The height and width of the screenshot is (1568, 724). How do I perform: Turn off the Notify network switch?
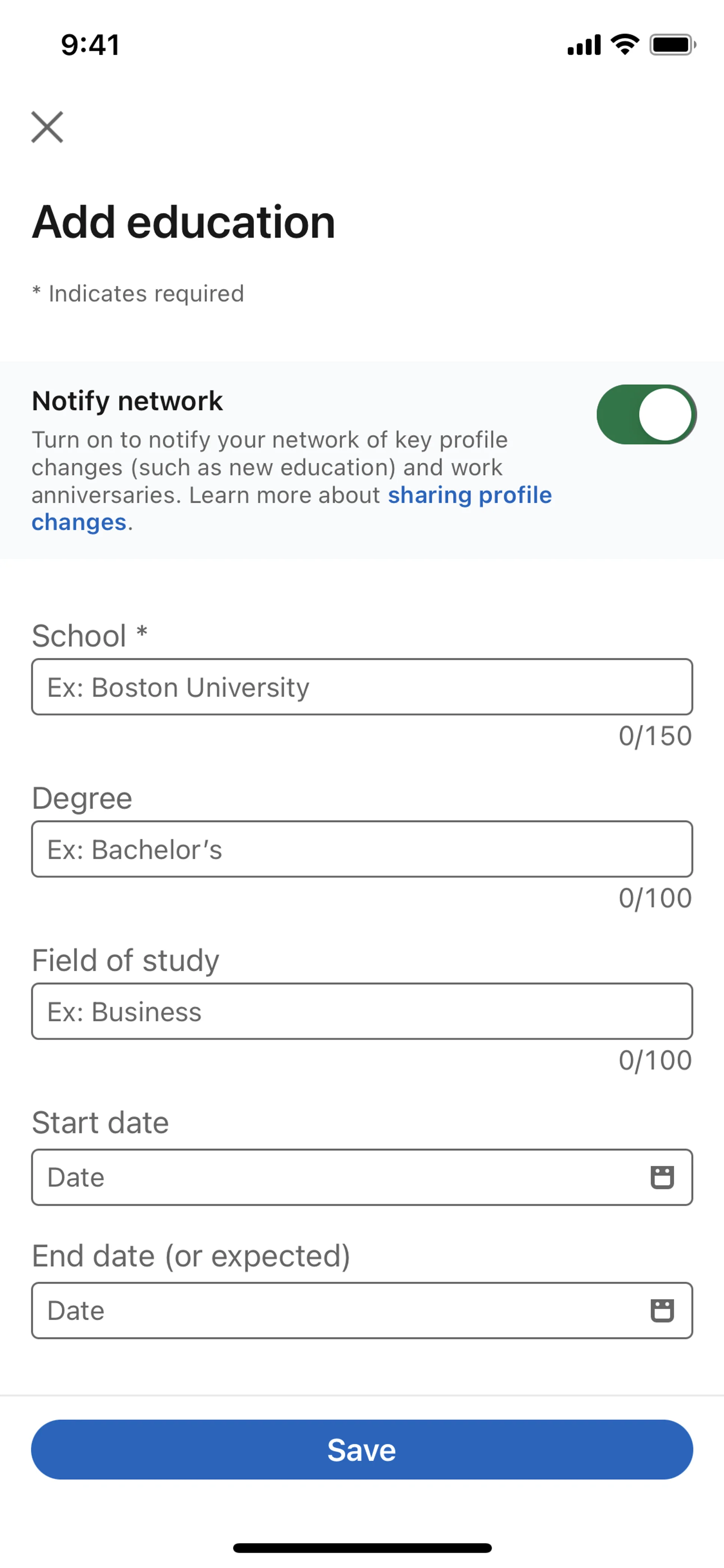[x=646, y=415]
